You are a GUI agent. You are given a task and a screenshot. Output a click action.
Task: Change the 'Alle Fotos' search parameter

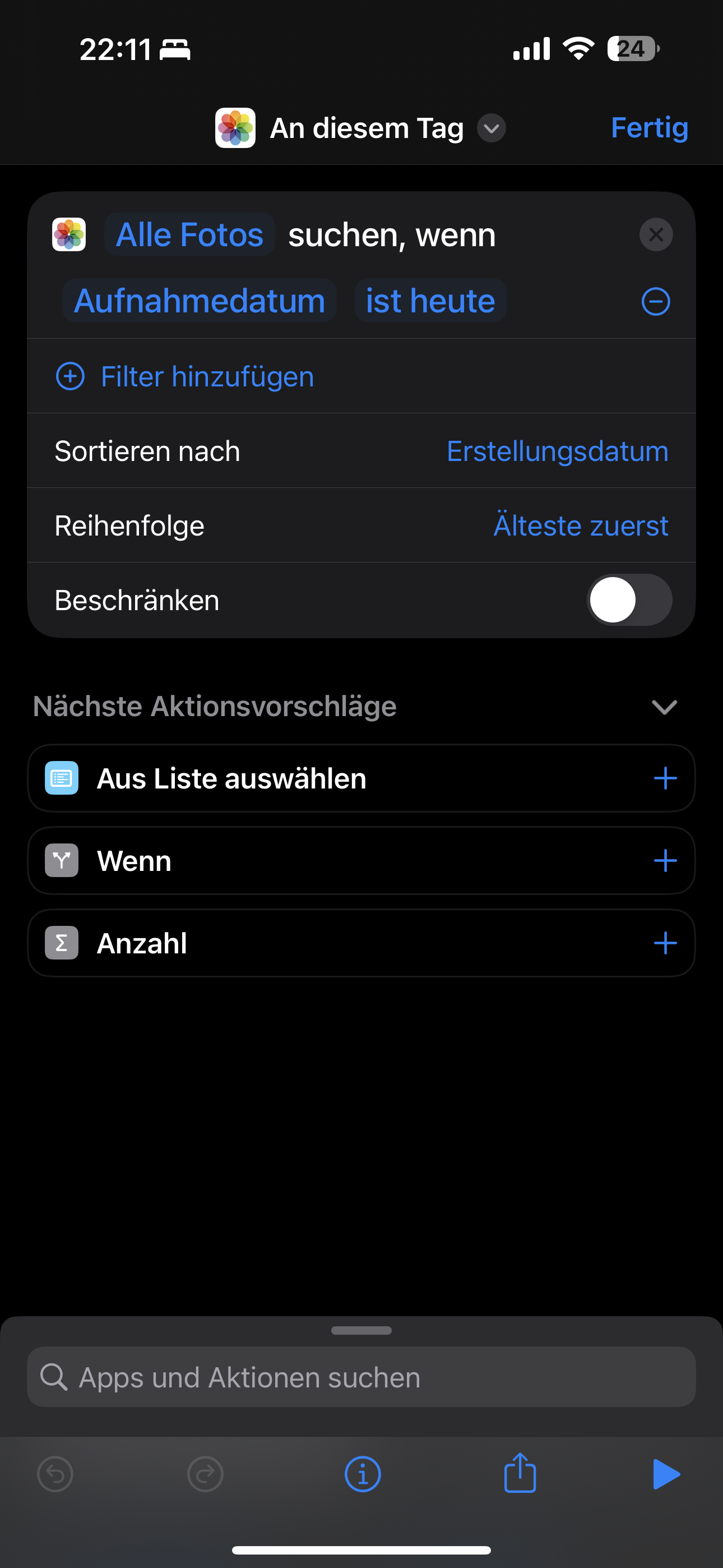pos(189,235)
